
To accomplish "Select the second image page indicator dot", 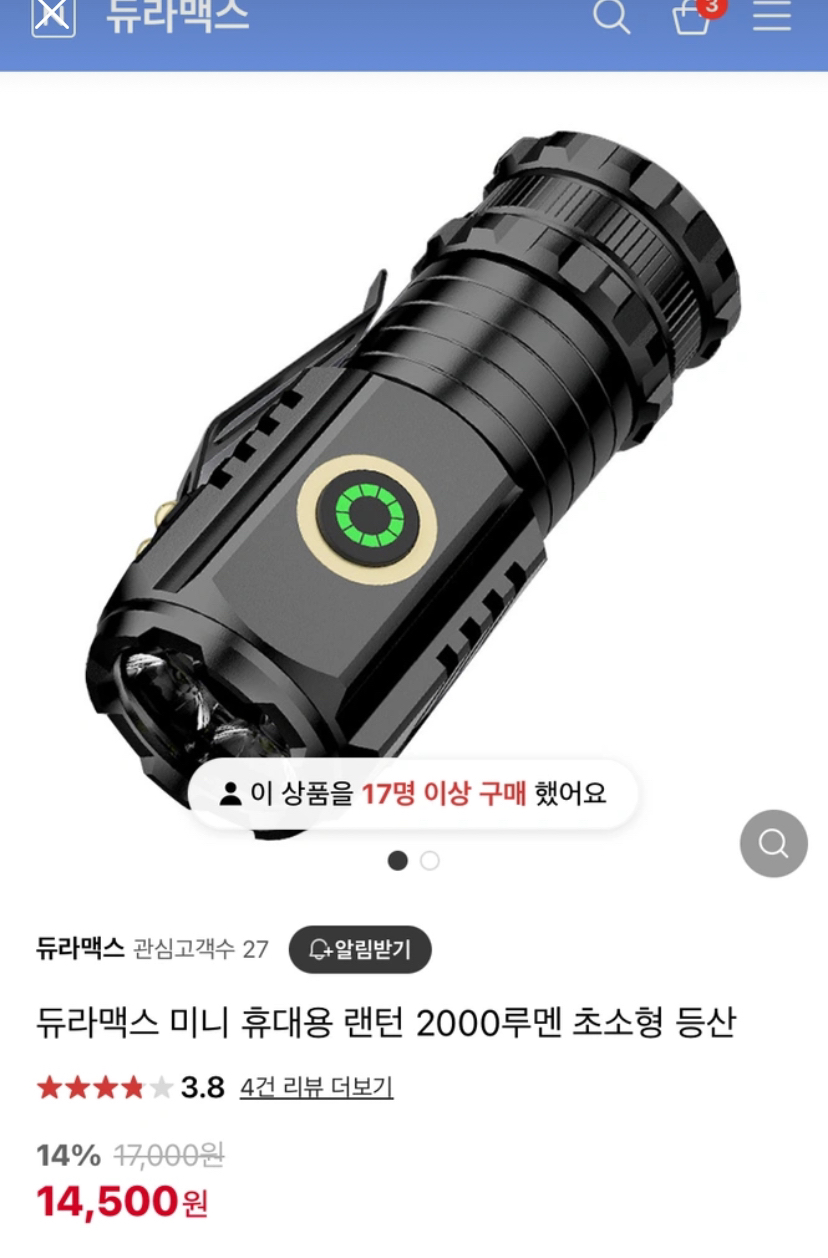I will click(430, 860).
